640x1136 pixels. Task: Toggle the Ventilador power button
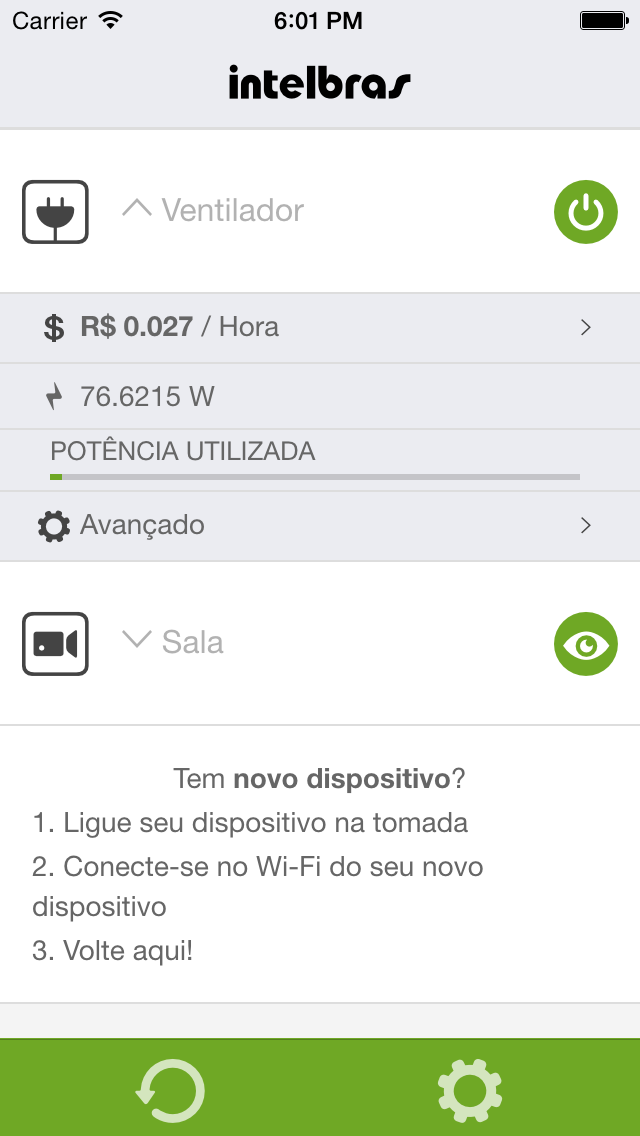(x=586, y=212)
